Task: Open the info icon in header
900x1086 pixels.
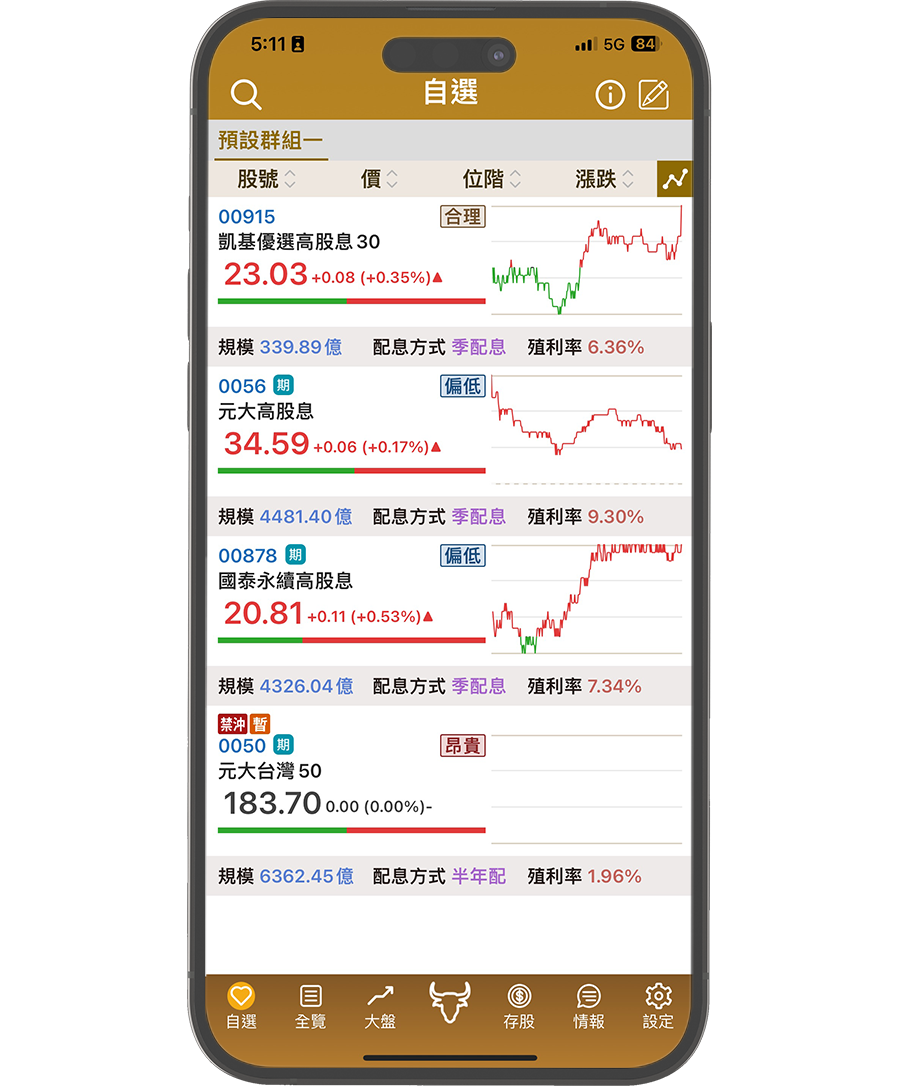Action: [x=610, y=95]
